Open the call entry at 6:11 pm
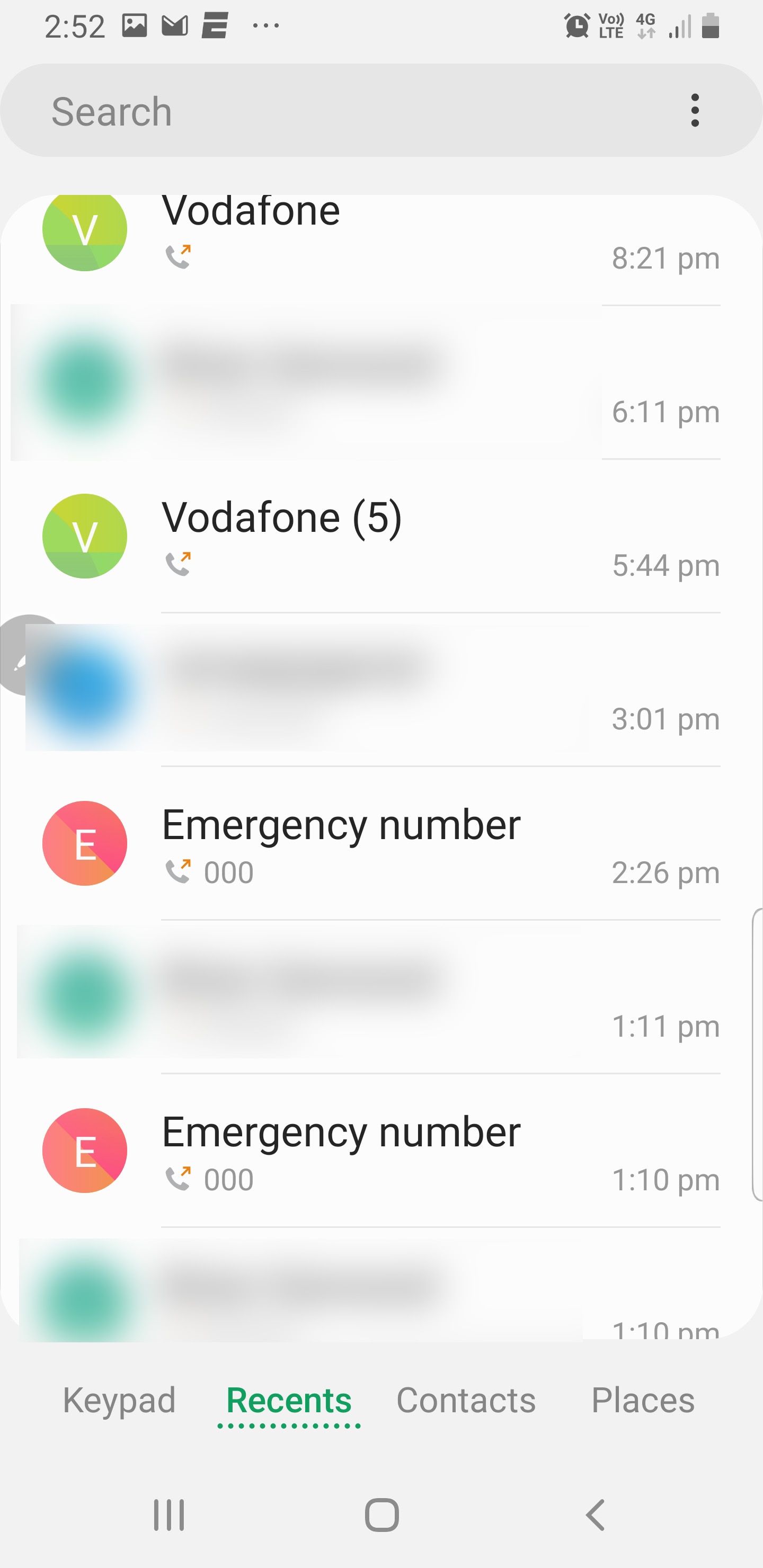Image resolution: width=763 pixels, height=1568 pixels. click(x=378, y=384)
